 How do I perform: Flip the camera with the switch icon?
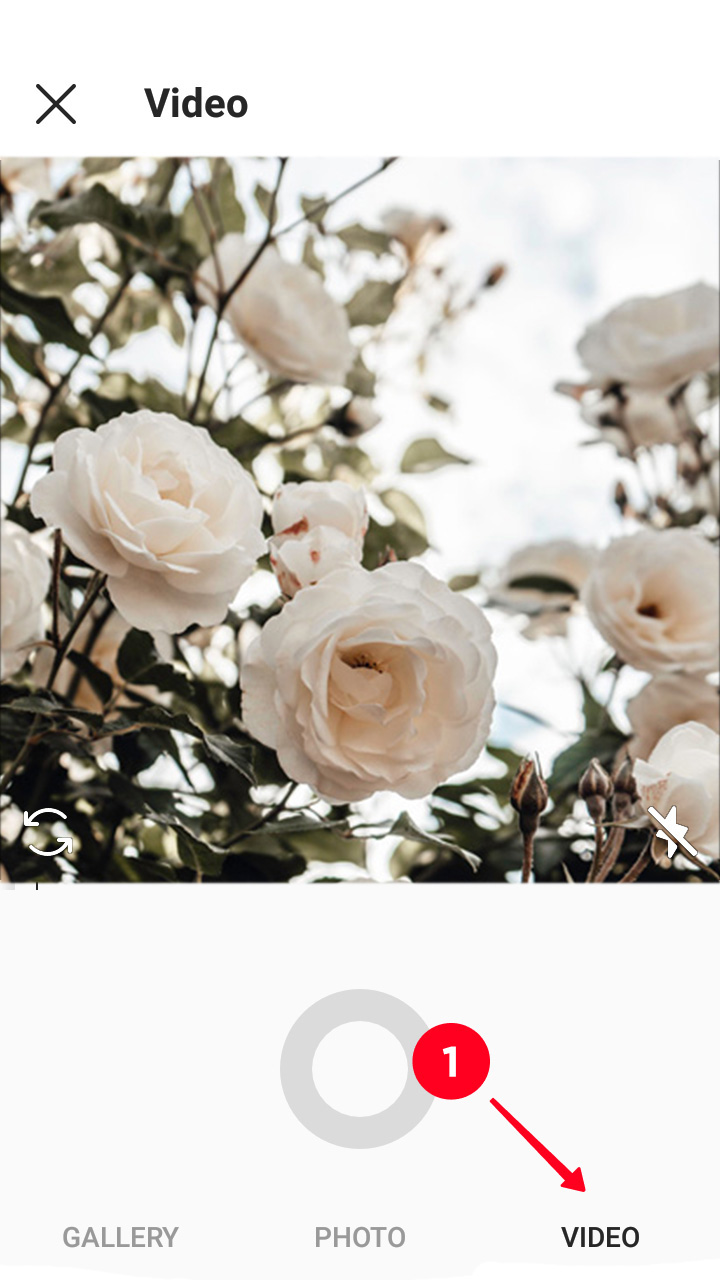click(x=48, y=832)
